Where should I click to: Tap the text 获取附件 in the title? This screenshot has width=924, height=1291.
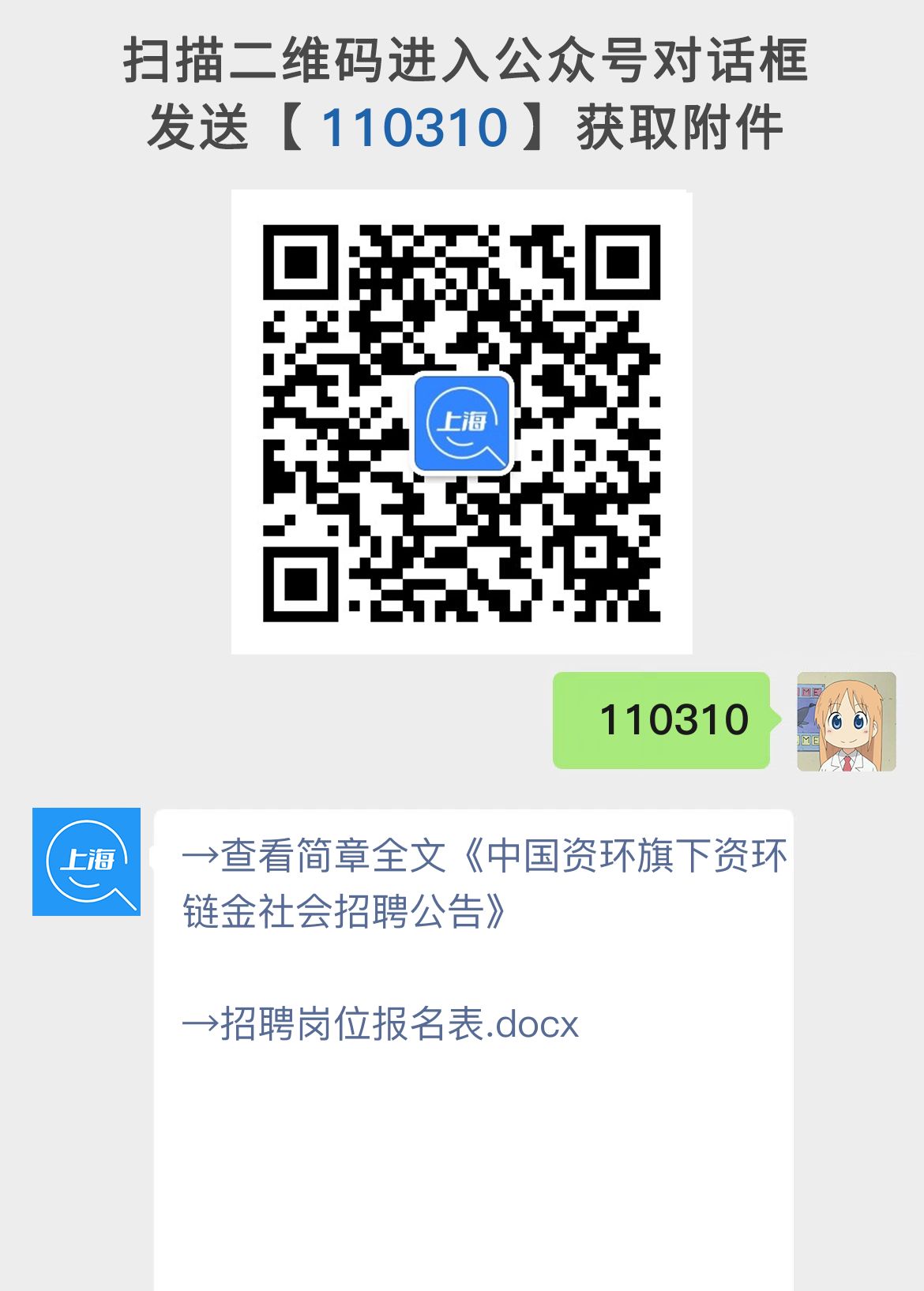[x=679, y=126]
